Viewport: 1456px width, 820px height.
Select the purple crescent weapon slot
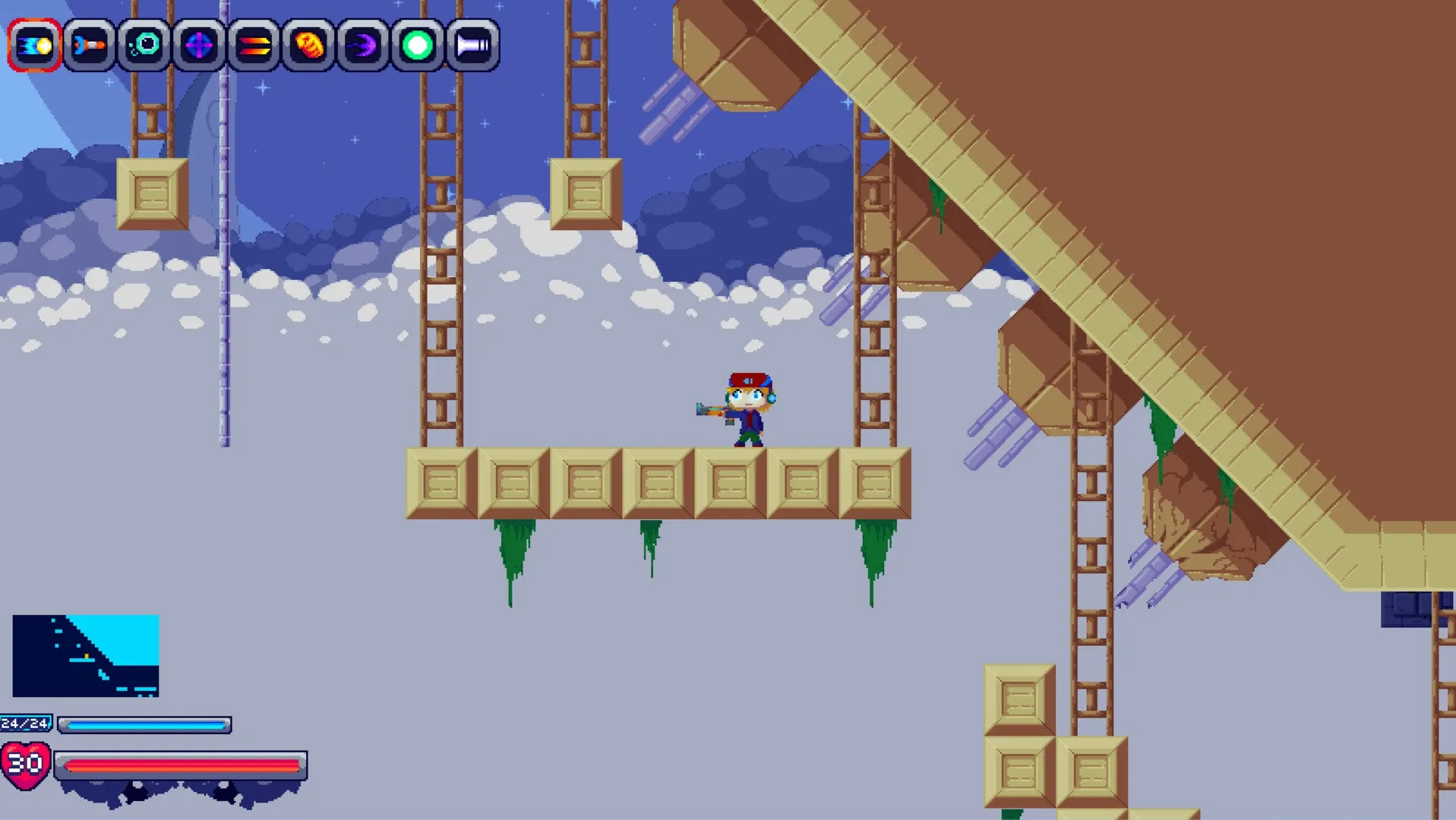tap(363, 46)
